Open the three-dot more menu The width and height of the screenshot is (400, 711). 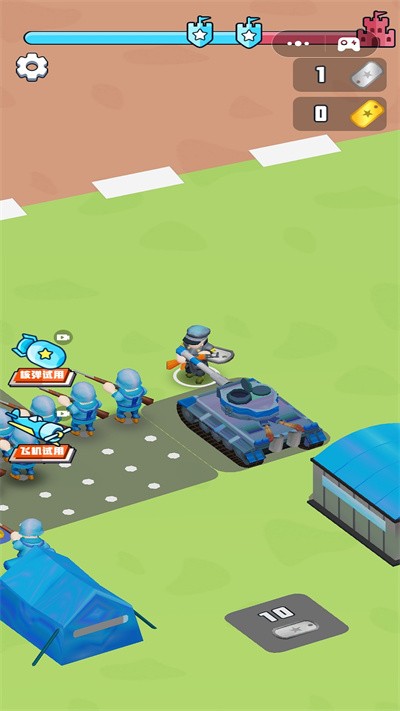click(x=298, y=44)
